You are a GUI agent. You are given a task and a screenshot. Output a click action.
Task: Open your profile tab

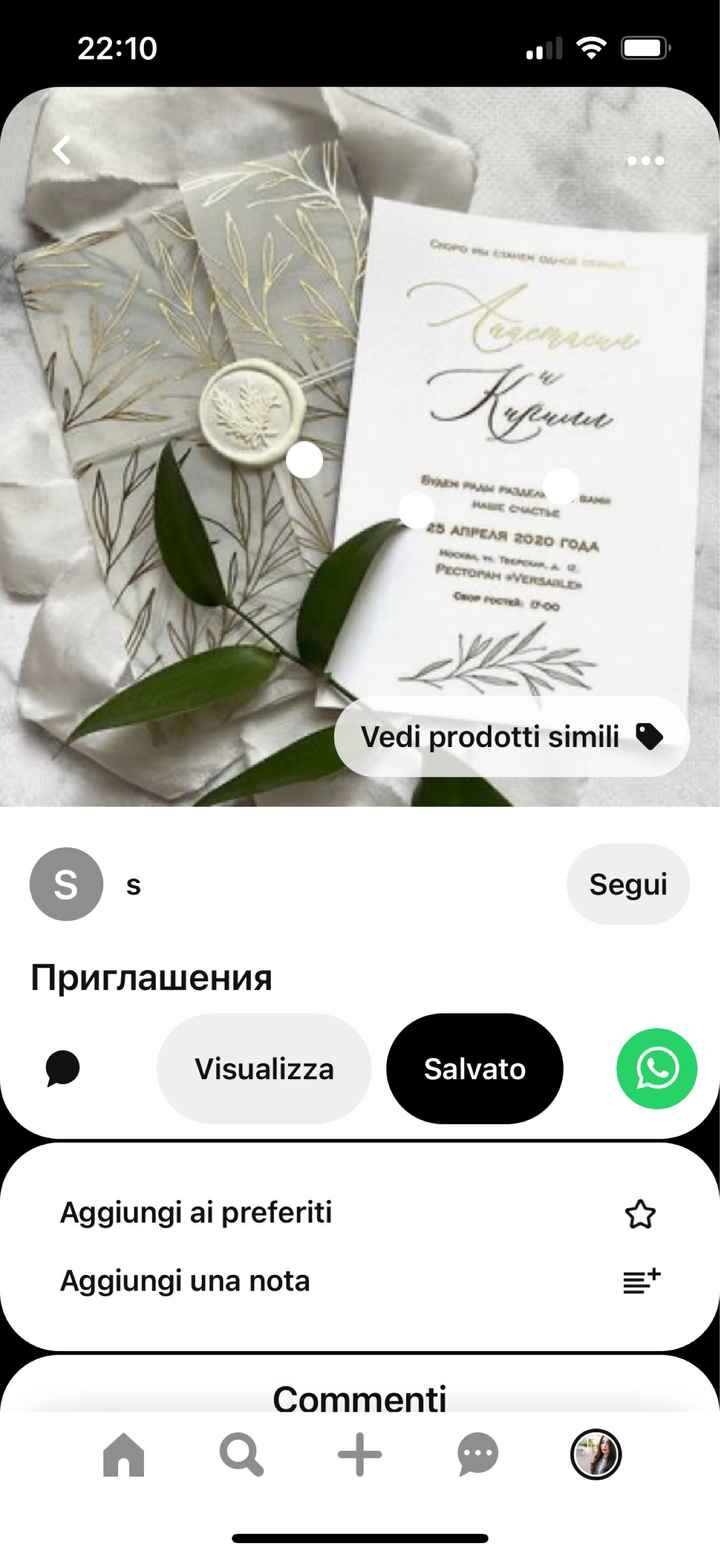click(596, 1455)
